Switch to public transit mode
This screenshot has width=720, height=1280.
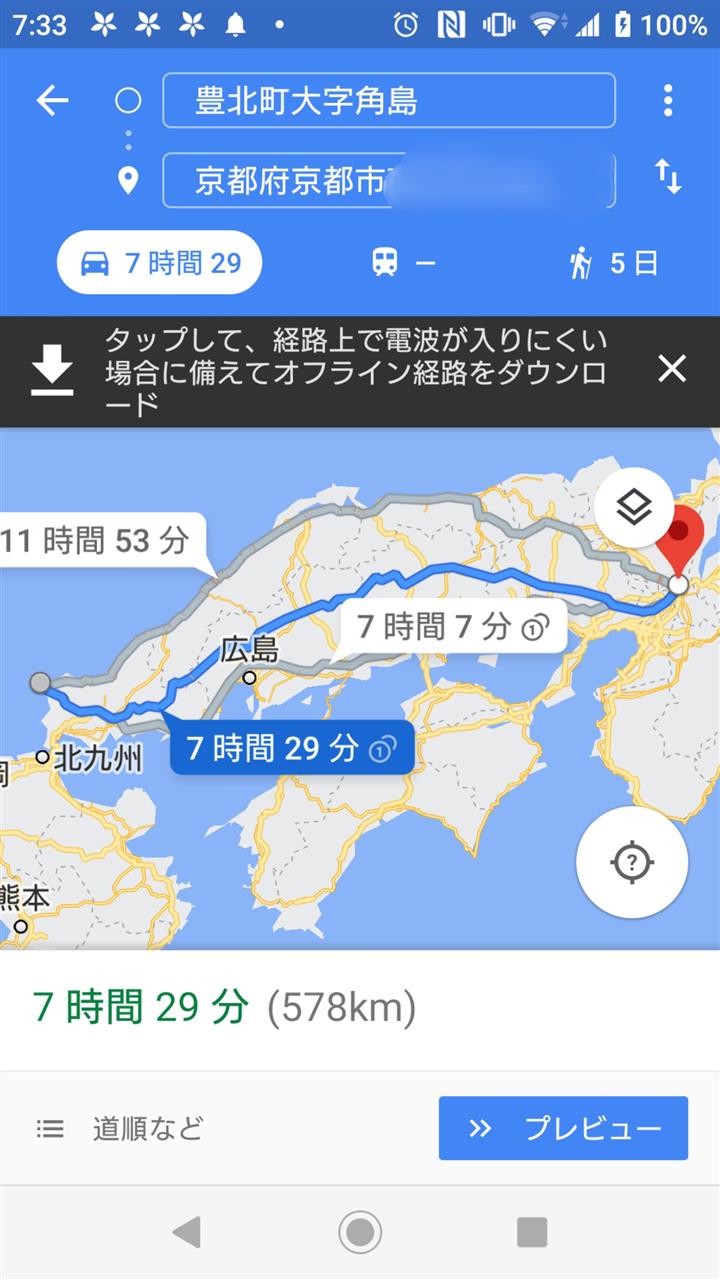pyautogui.click(x=404, y=263)
